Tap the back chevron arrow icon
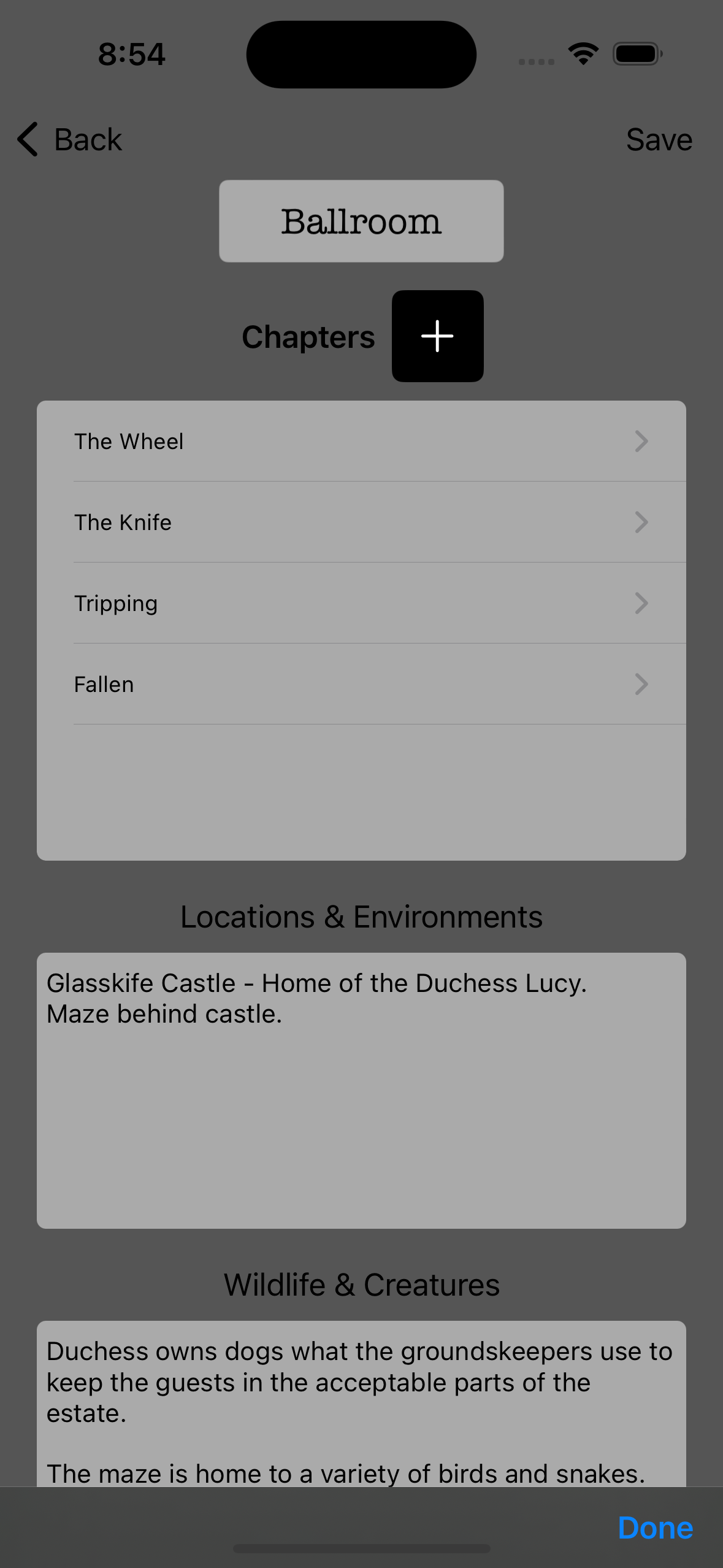This screenshot has width=723, height=1568. [27, 139]
